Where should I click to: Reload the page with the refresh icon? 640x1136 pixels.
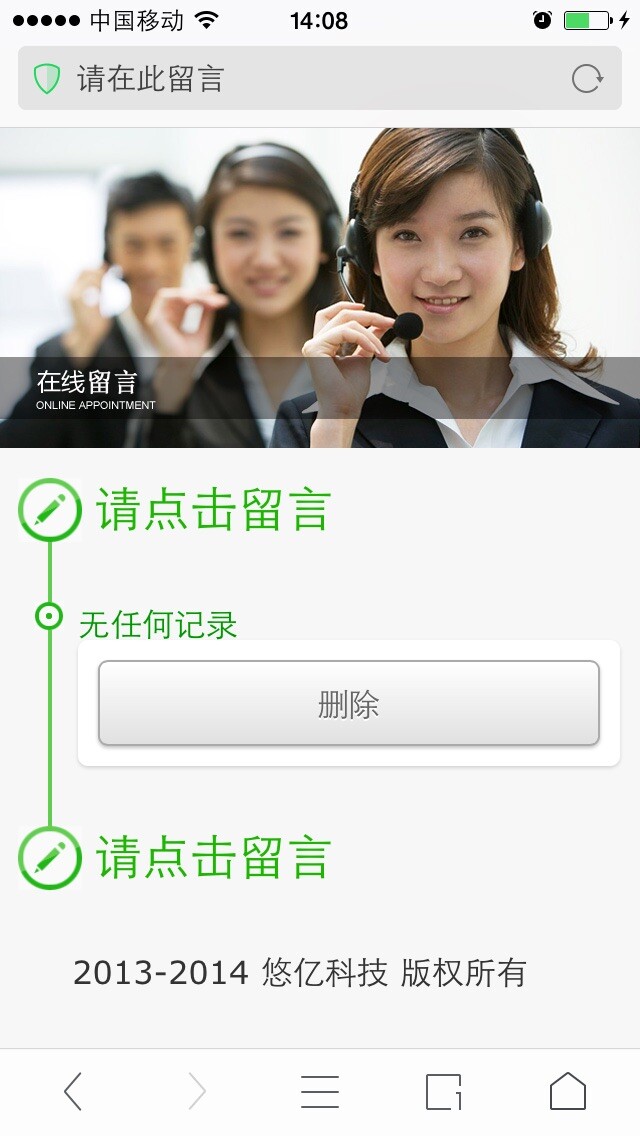(x=587, y=79)
